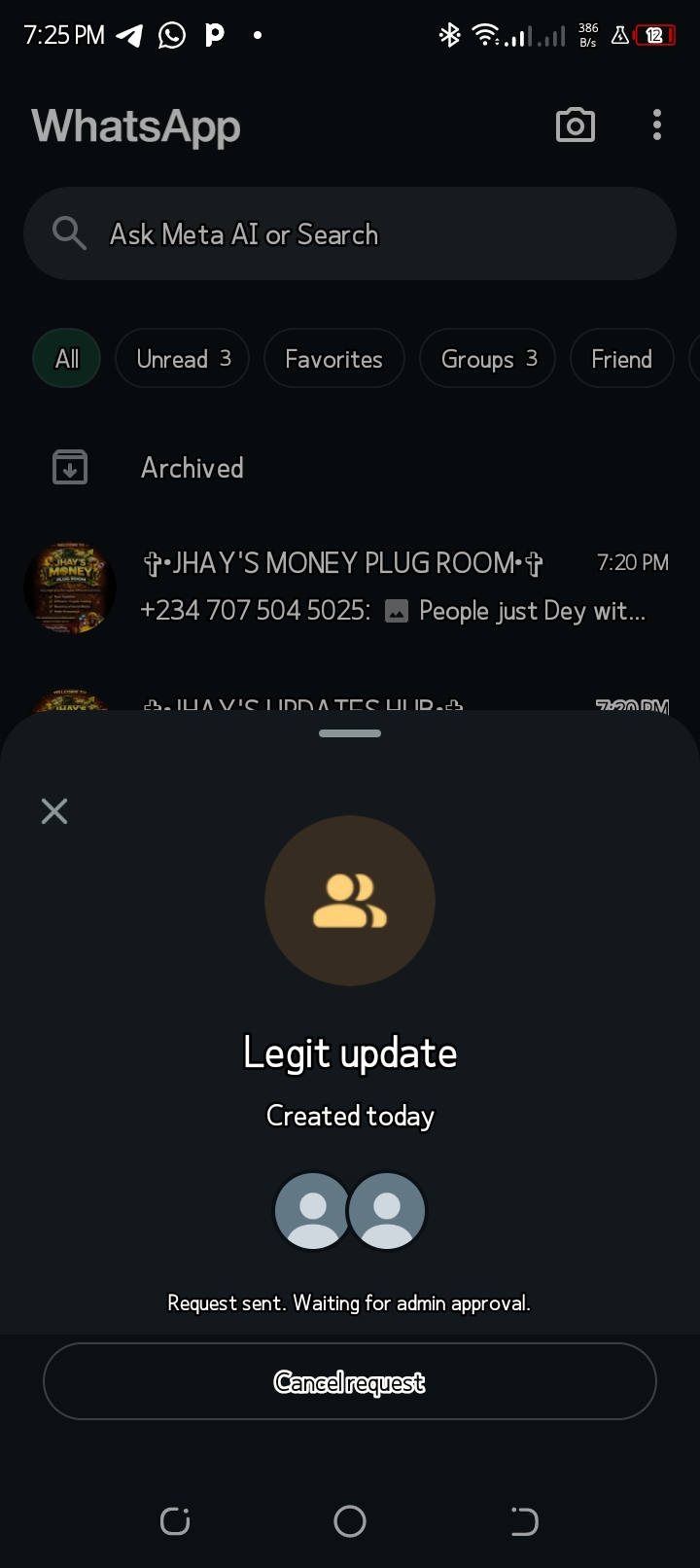Open the overflow menu

click(x=657, y=125)
